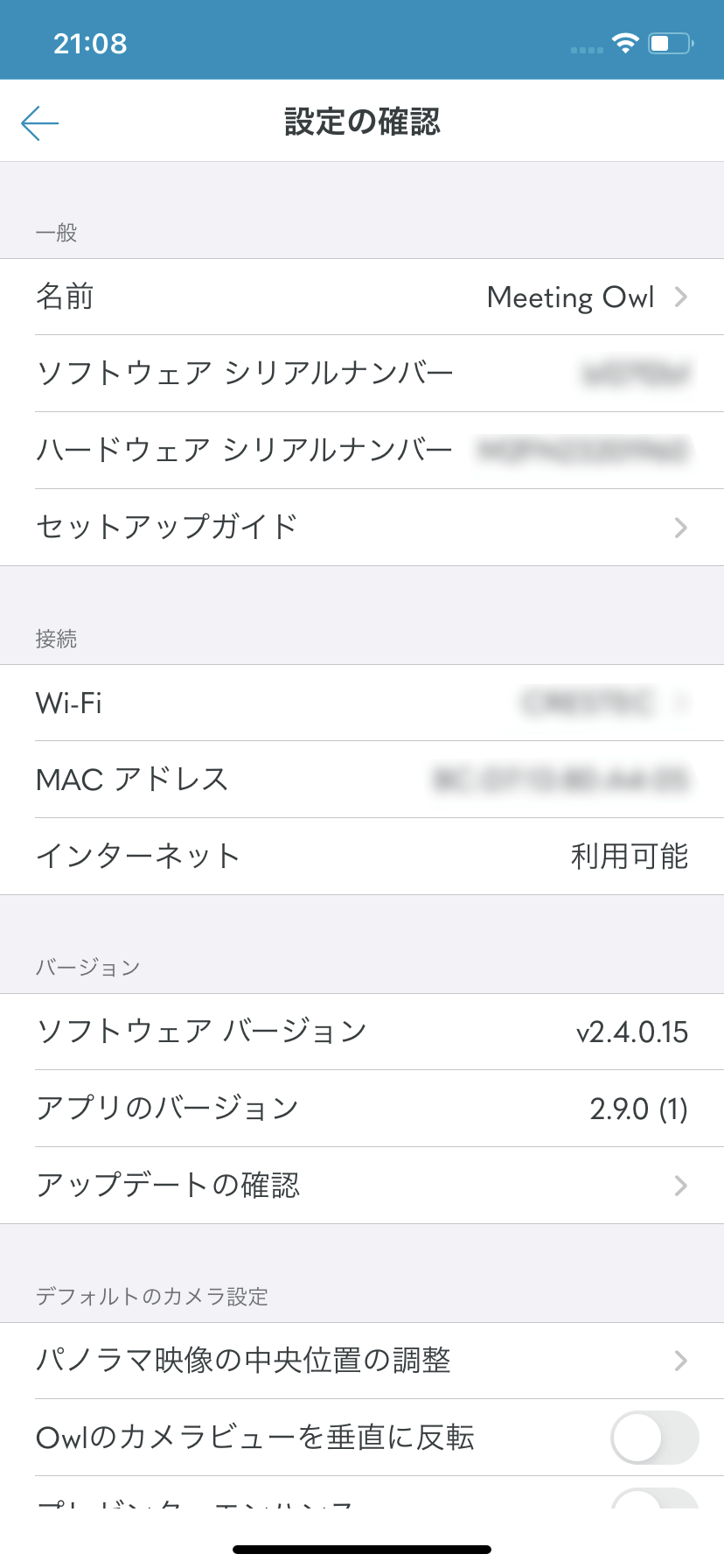Screen dimensions: 724x1568
Task: Open パノラマ映像の中央位置の調整
Action: click(362, 1361)
